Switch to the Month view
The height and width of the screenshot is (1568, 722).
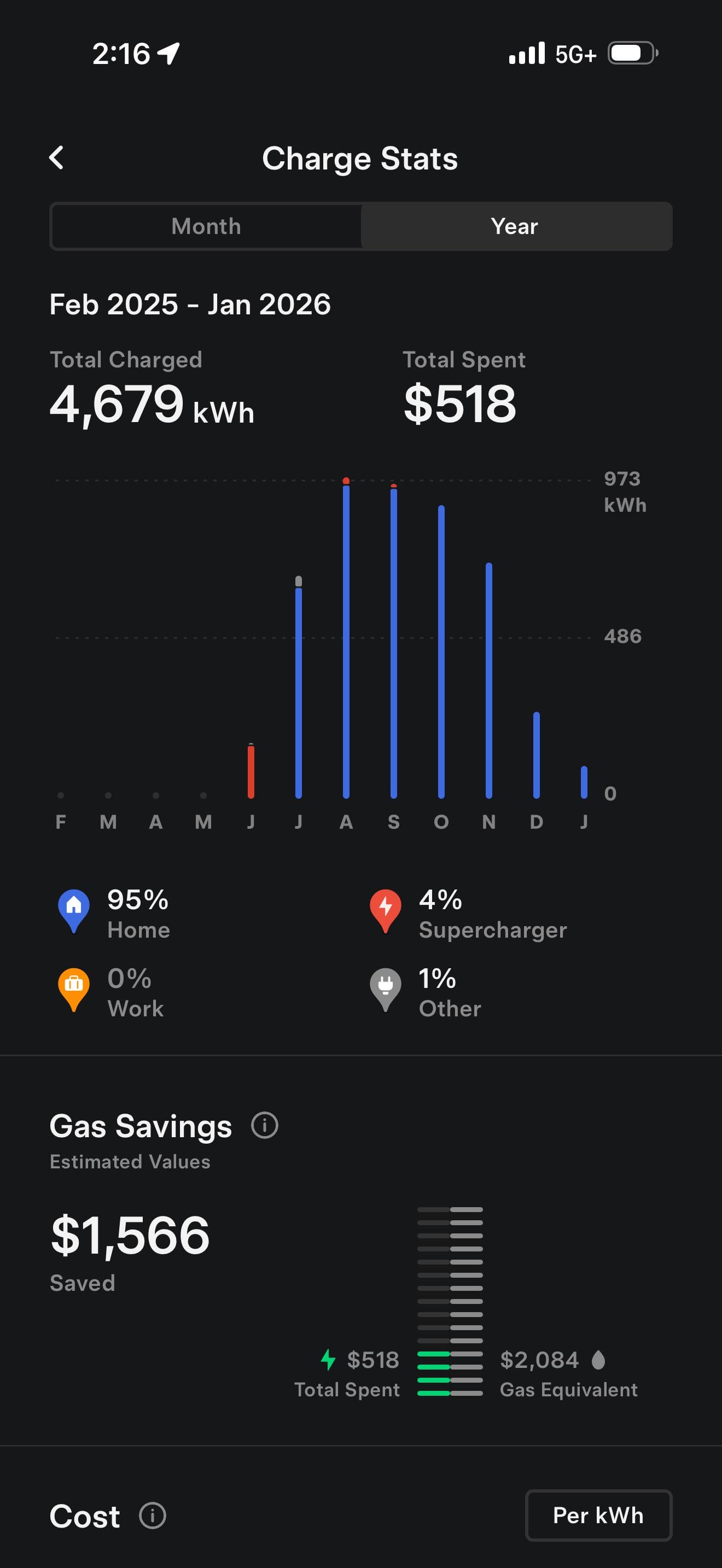pyautogui.click(x=206, y=226)
